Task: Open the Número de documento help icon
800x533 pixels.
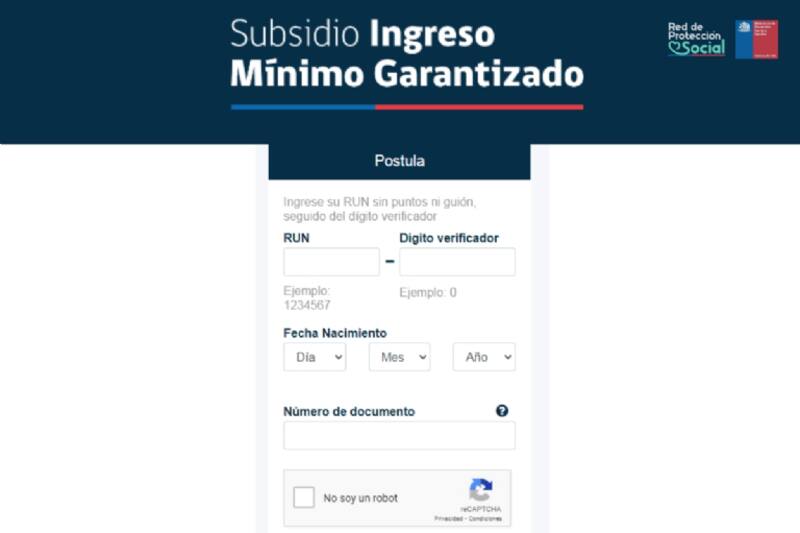Action: (x=502, y=411)
